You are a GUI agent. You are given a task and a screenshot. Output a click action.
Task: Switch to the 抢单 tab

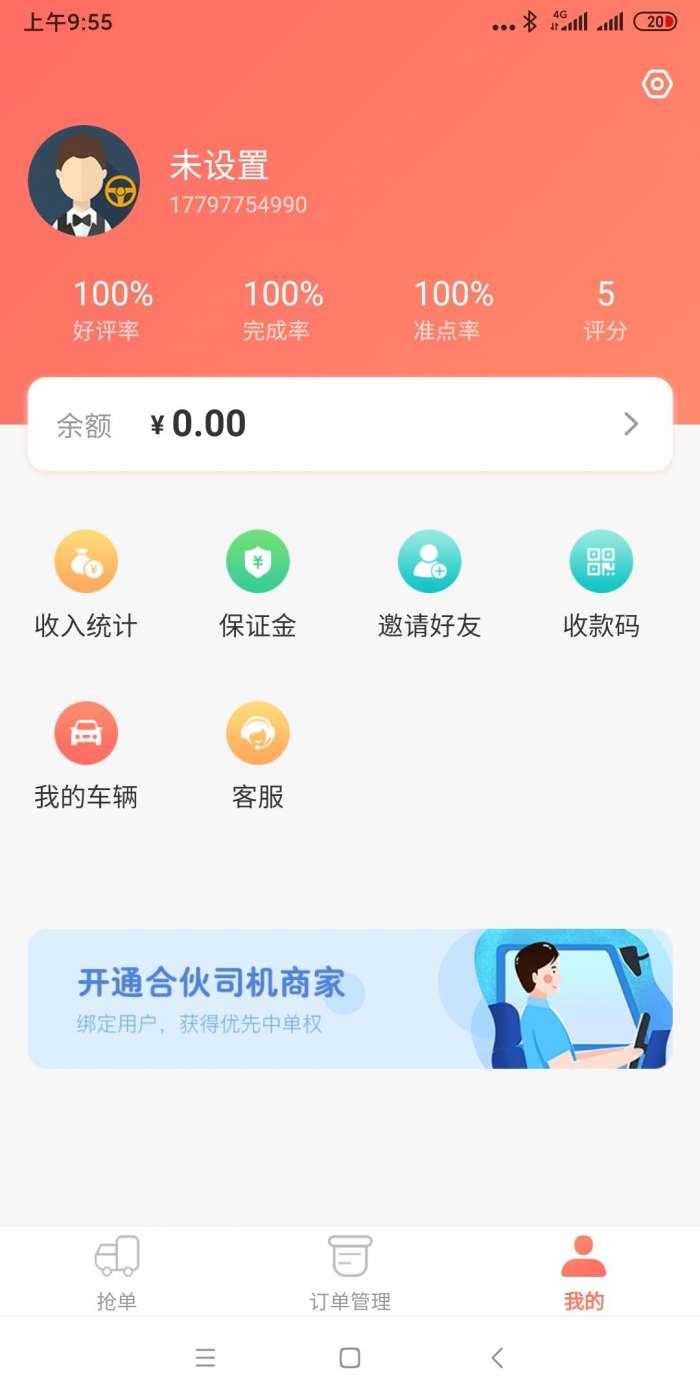point(117,1272)
